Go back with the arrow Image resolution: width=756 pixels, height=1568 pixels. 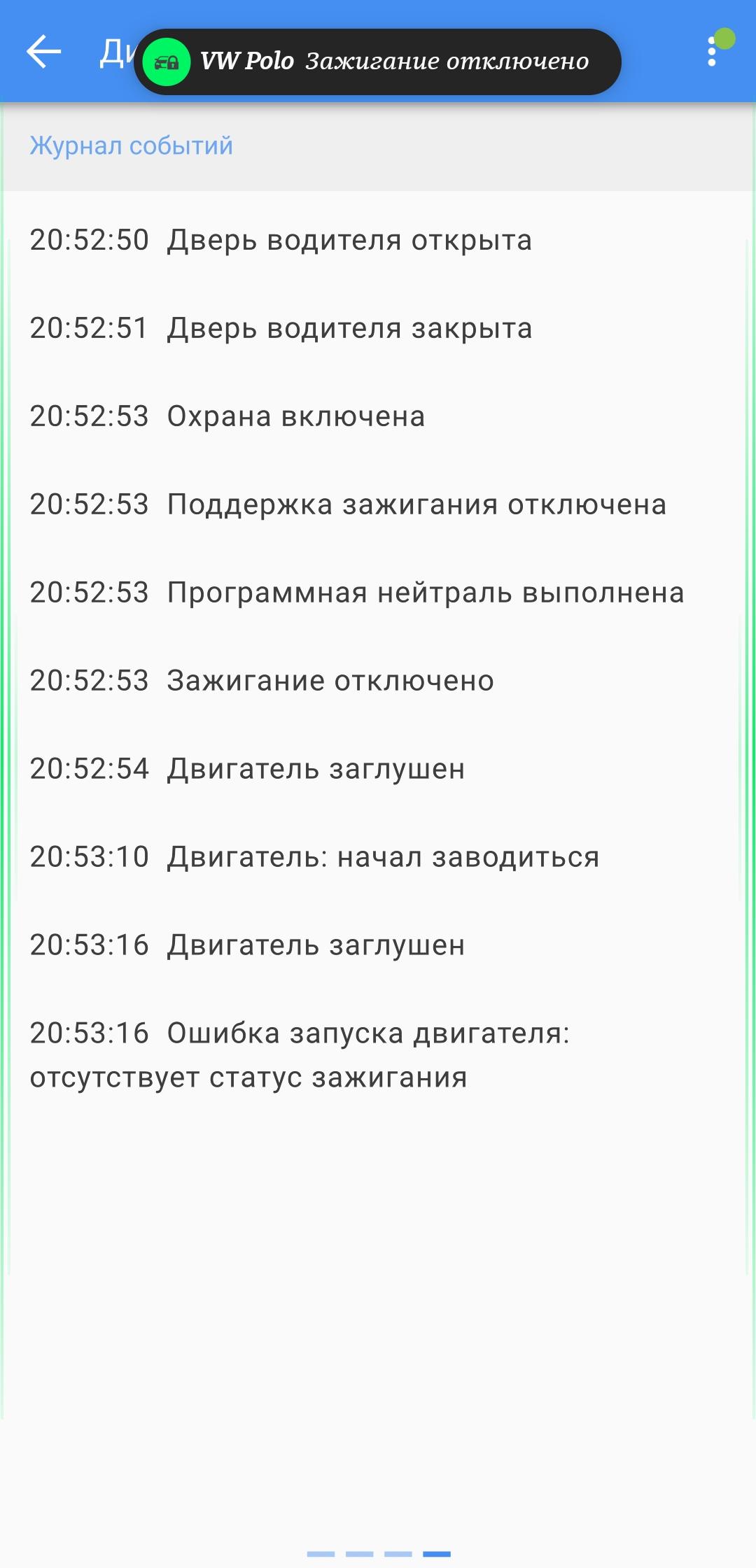click(43, 52)
